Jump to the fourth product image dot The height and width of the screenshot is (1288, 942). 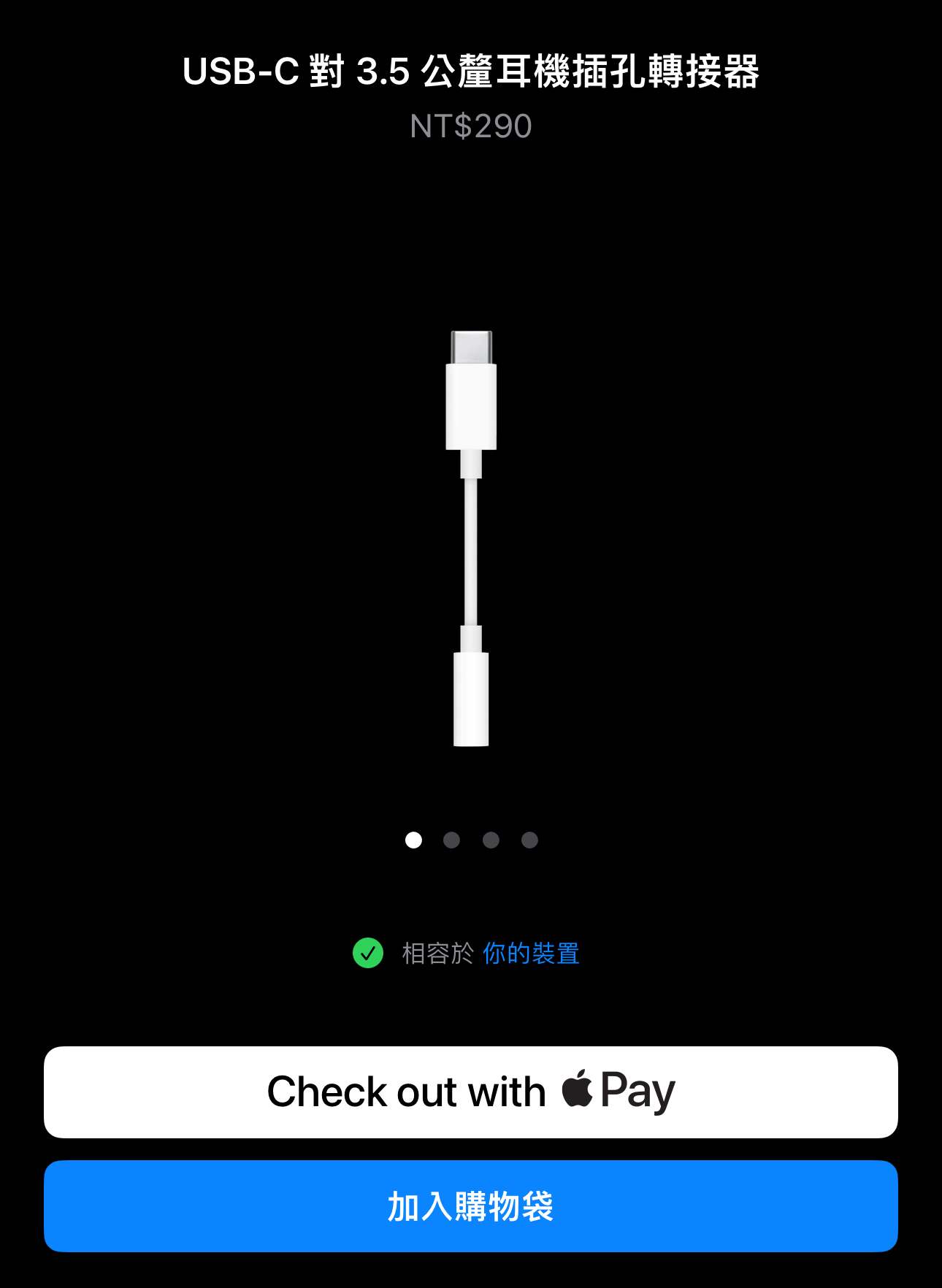(529, 840)
